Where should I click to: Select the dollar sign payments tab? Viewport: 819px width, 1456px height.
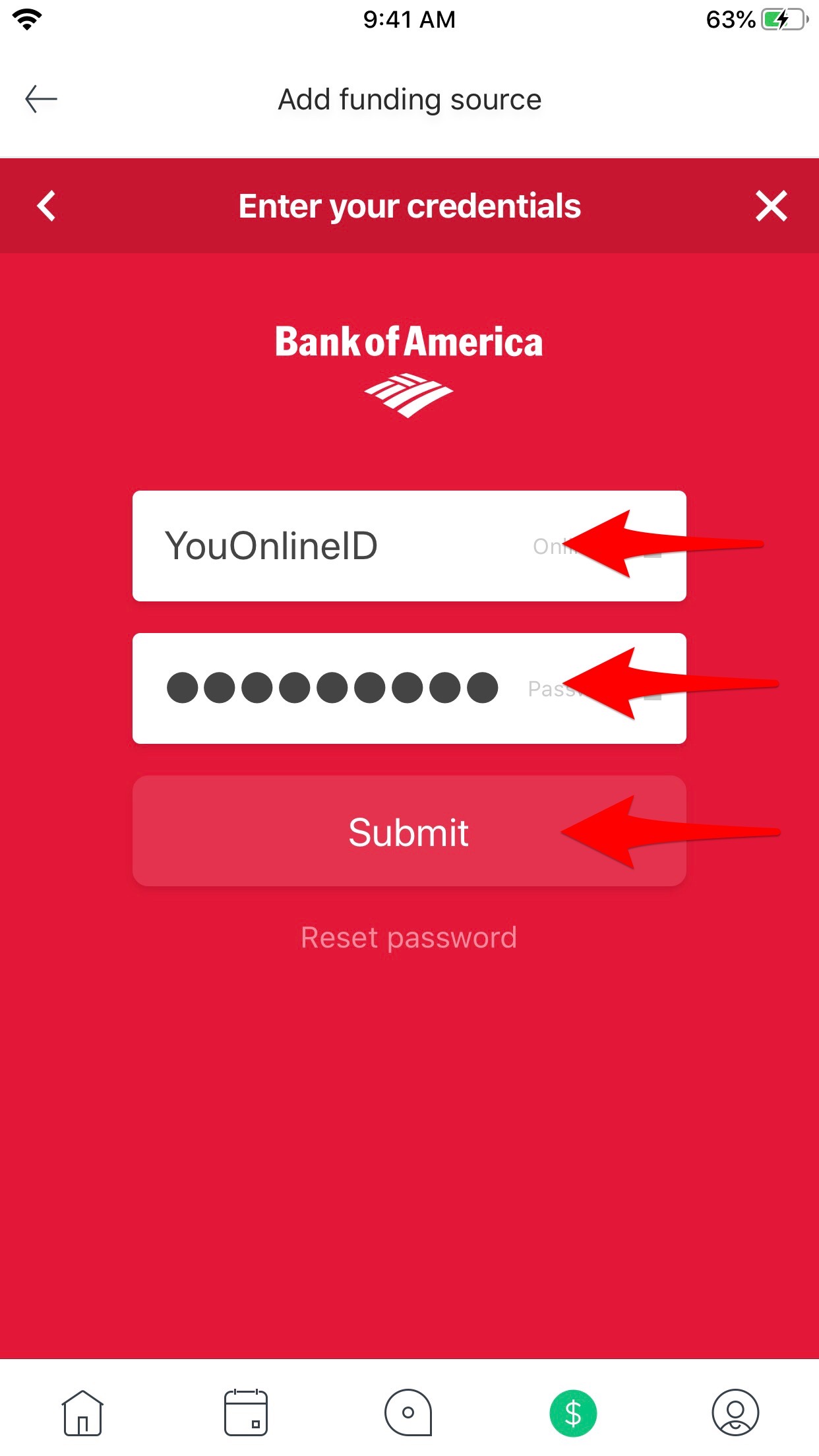573,1413
